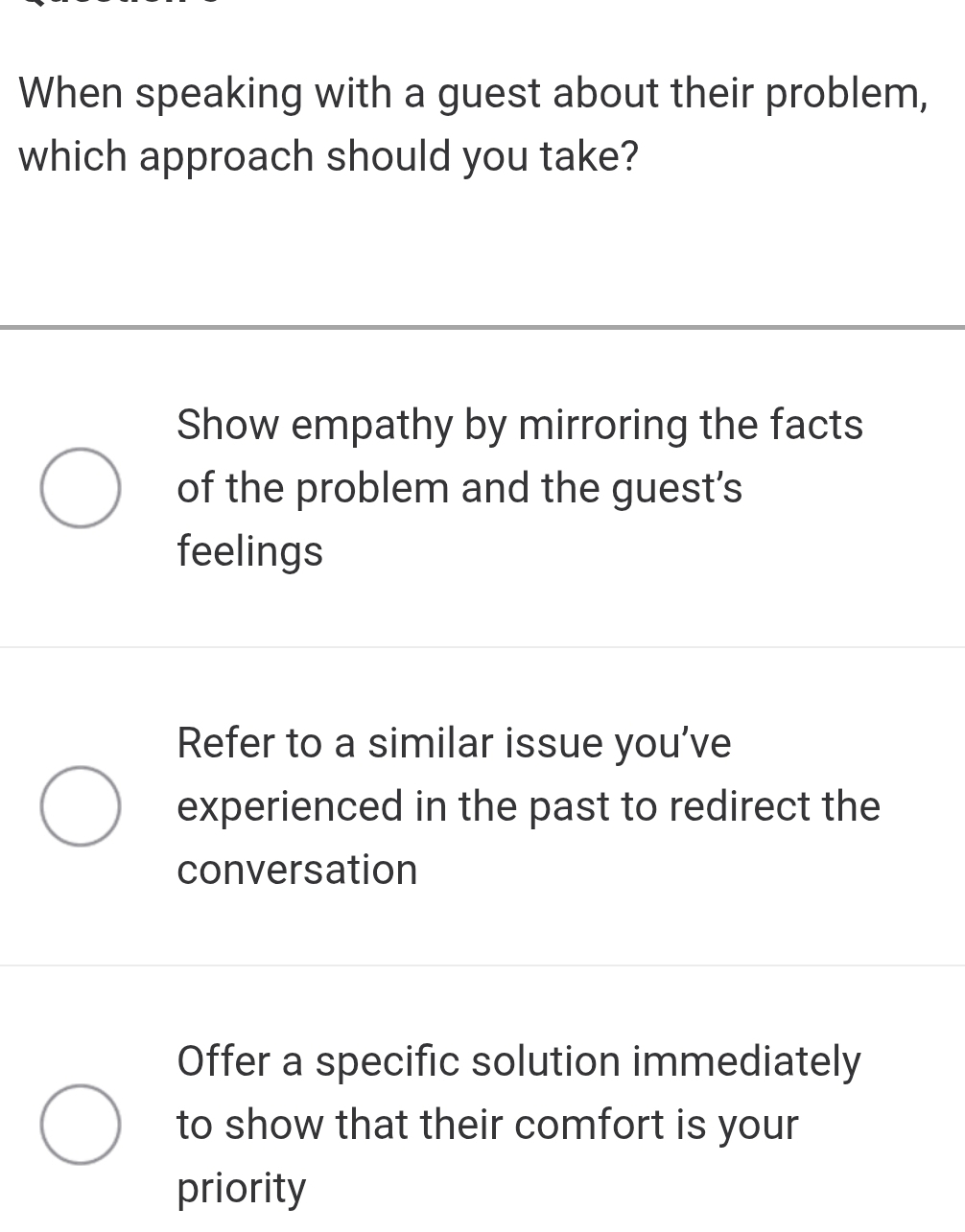Click the text 'feelings' in the first answer
The image size is (965, 1232).
click(x=249, y=550)
